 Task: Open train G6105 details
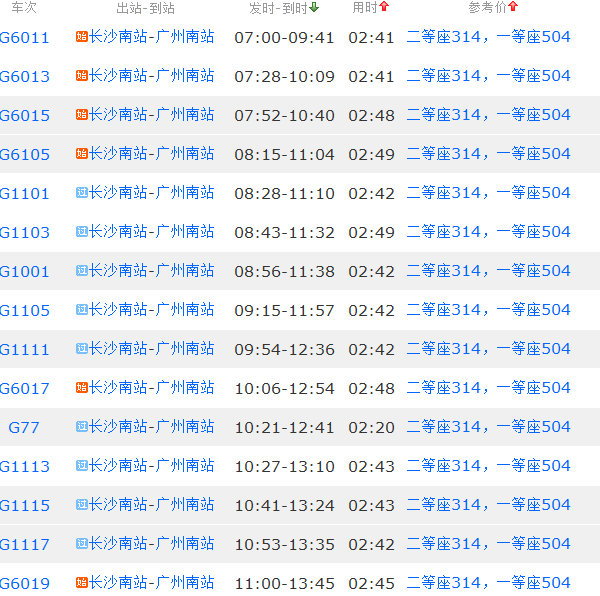coord(24,155)
